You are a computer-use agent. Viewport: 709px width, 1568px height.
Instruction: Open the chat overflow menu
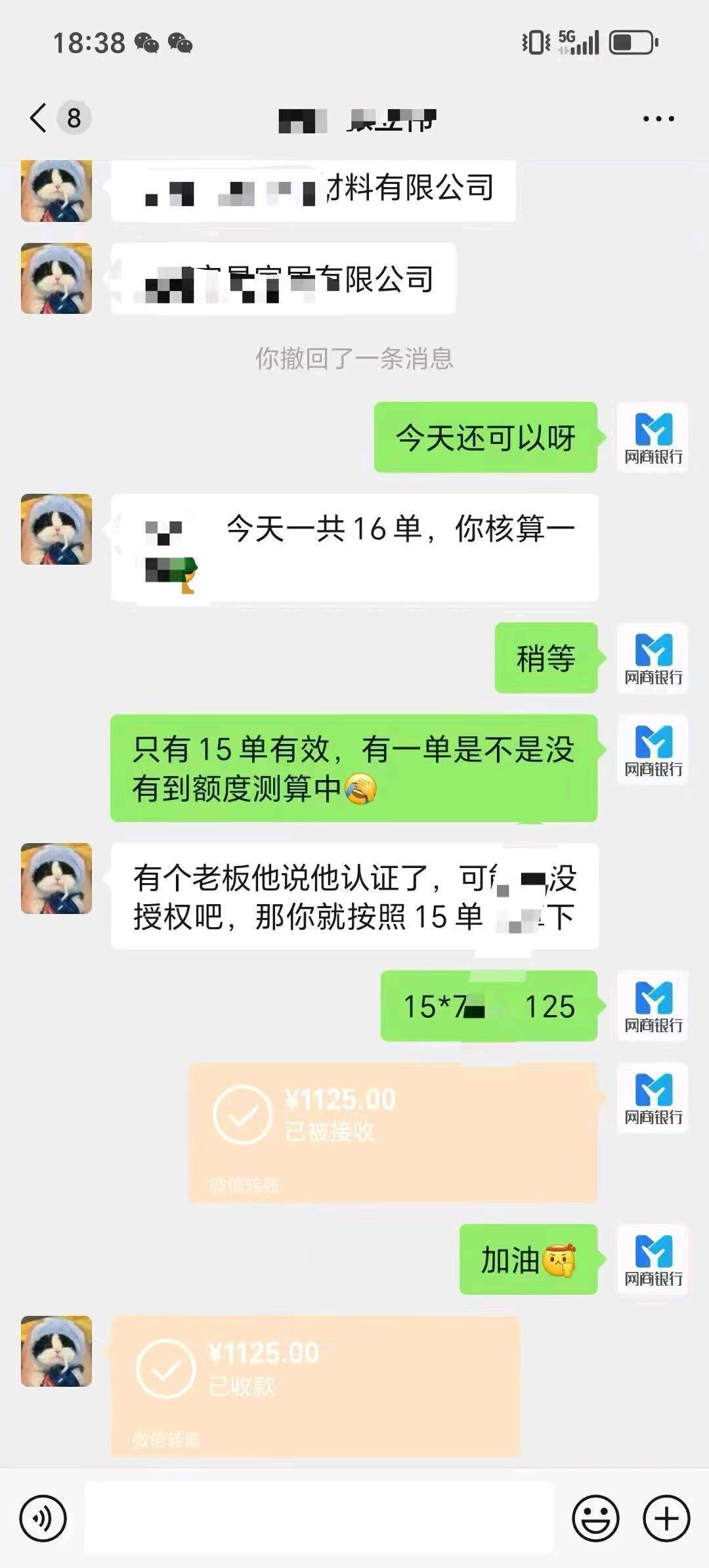pyautogui.click(x=658, y=119)
